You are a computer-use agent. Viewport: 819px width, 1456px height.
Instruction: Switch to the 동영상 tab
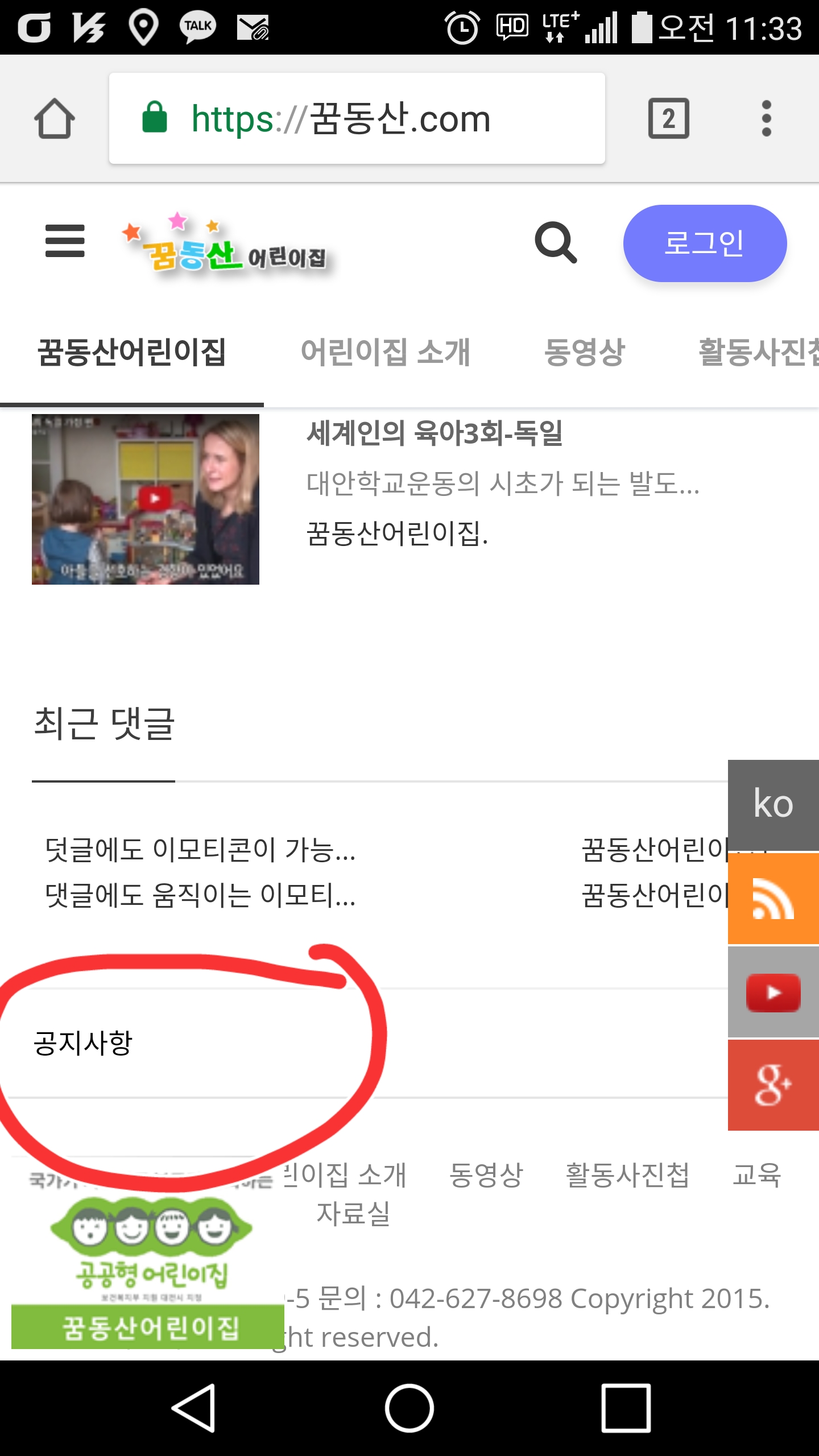coord(584,352)
